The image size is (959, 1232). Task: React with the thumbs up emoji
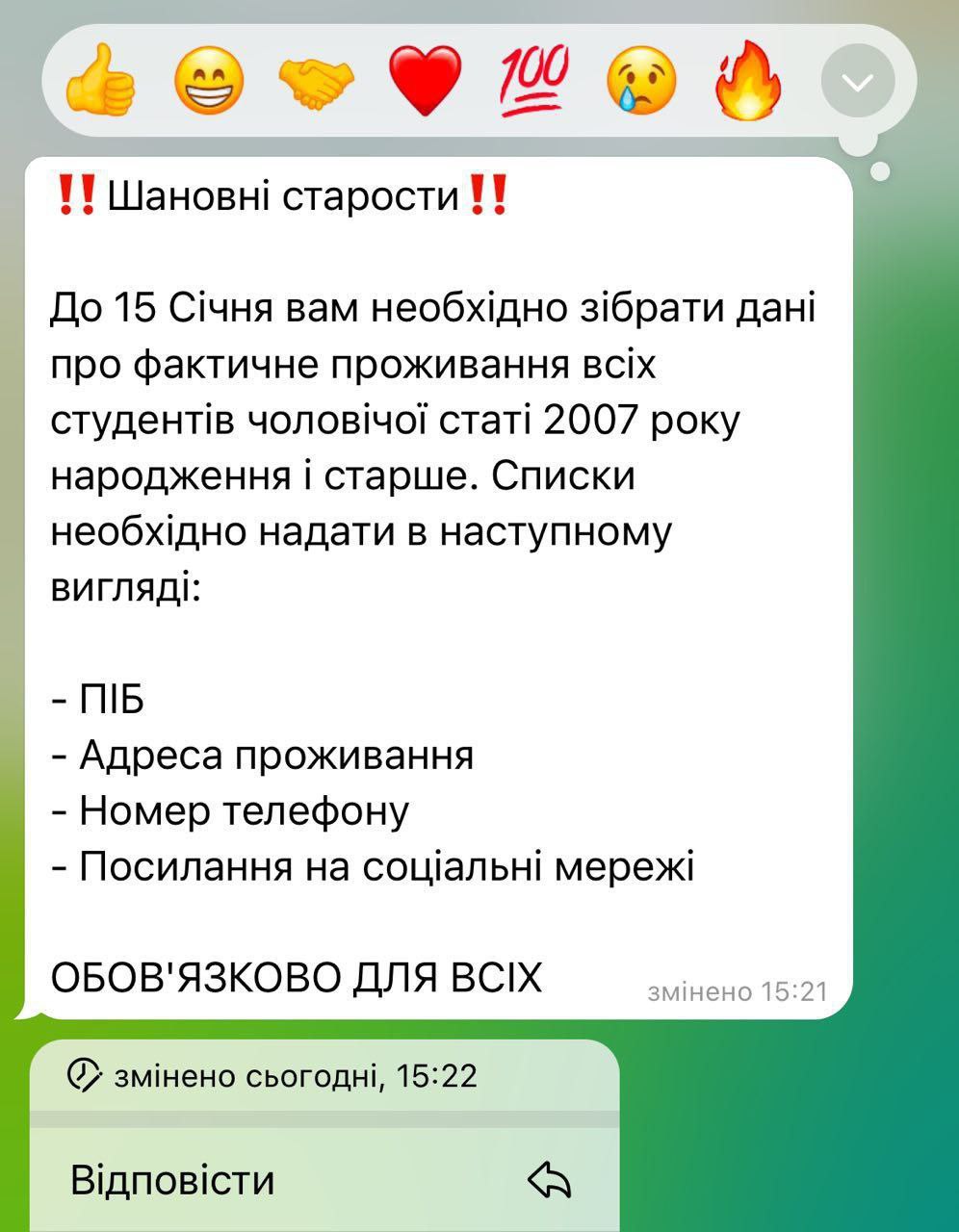click(x=100, y=83)
